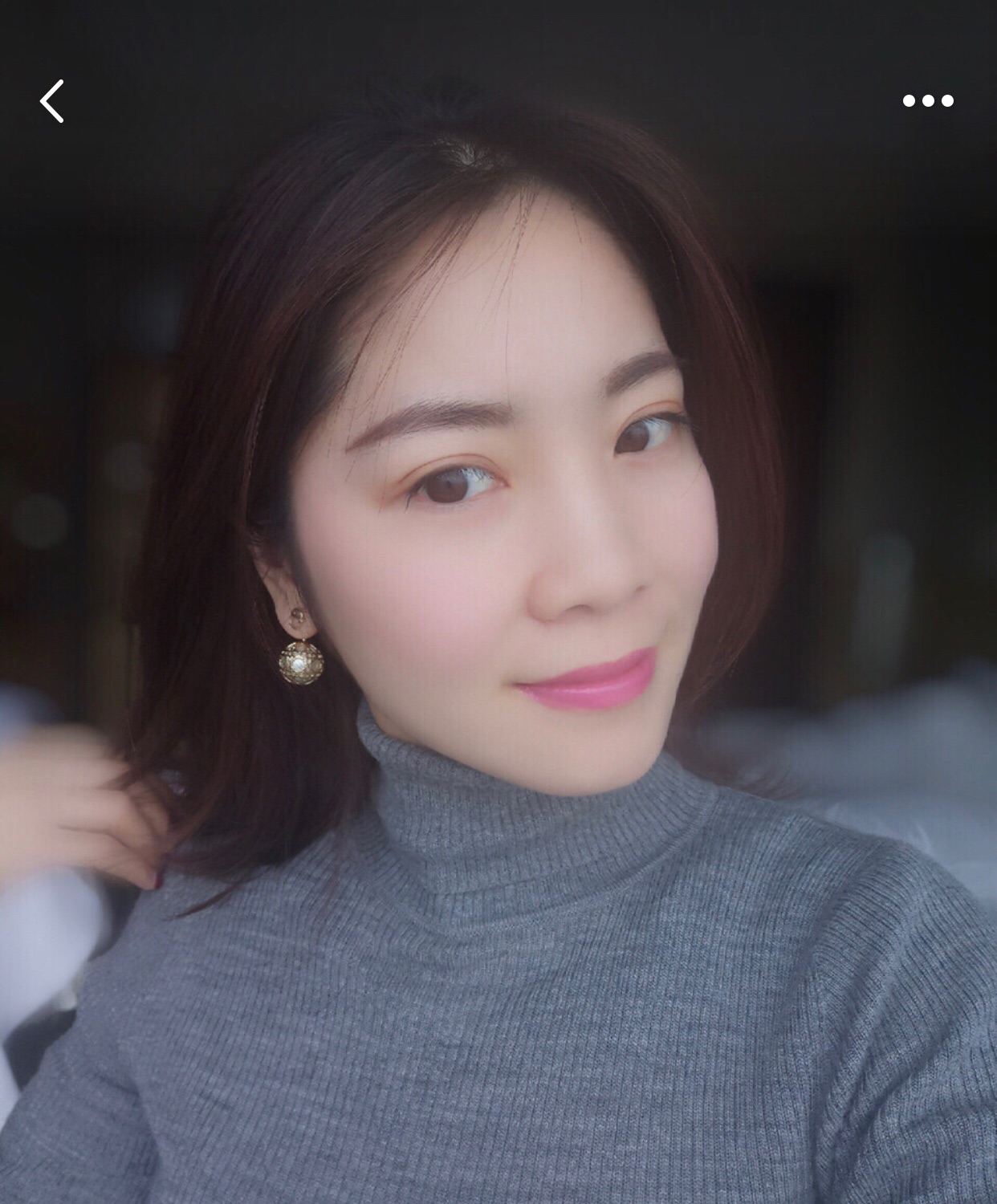The image size is (997, 1204).
Task: Reveal additional options with the dots control
Action: [x=929, y=101]
